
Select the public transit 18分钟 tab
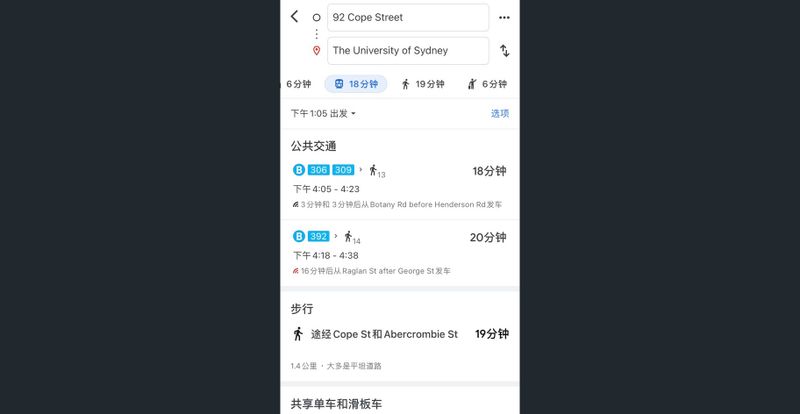(x=355, y=85)
